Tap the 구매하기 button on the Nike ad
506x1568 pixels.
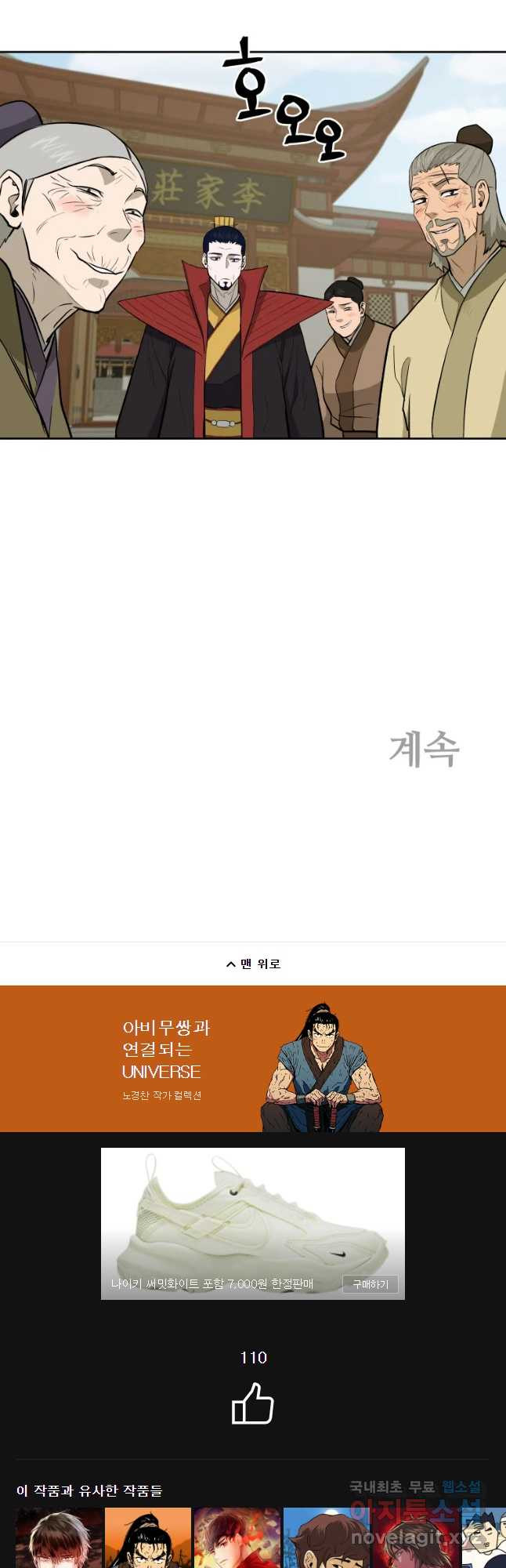370,1283
